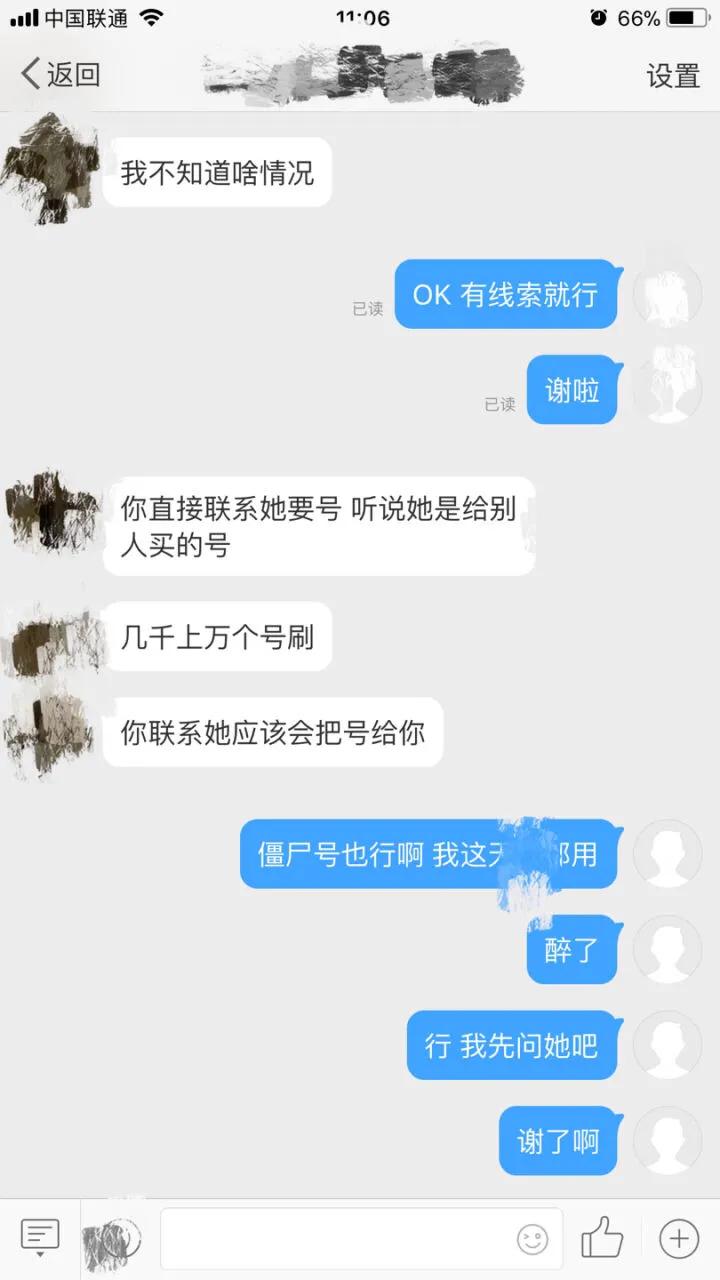
Task: Select the 几千上万个号刷 message bubble
Action: (x=220, y=638)
